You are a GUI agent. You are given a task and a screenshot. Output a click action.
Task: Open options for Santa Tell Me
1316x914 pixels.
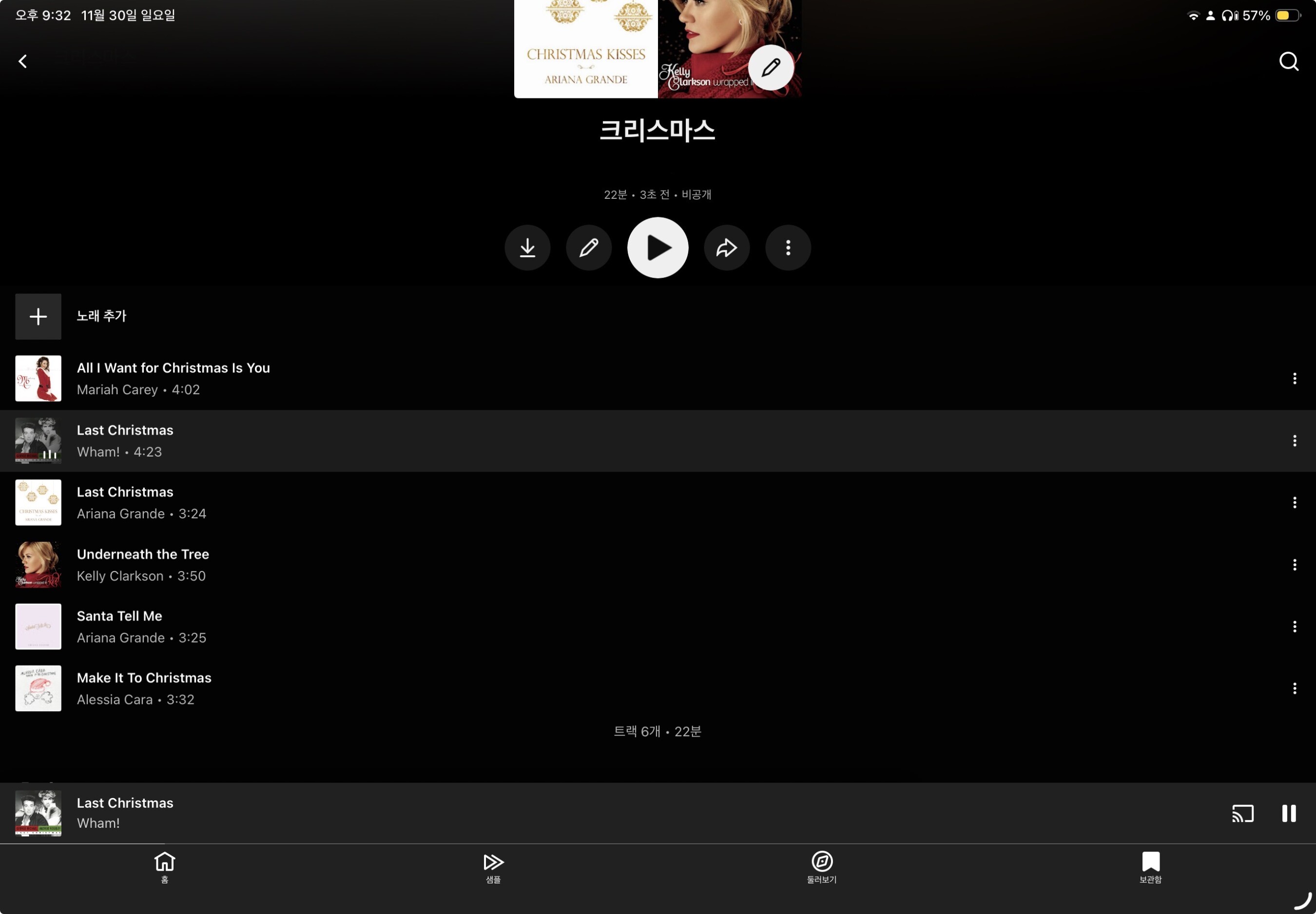pyautogui.click(x=1294, y=627)
